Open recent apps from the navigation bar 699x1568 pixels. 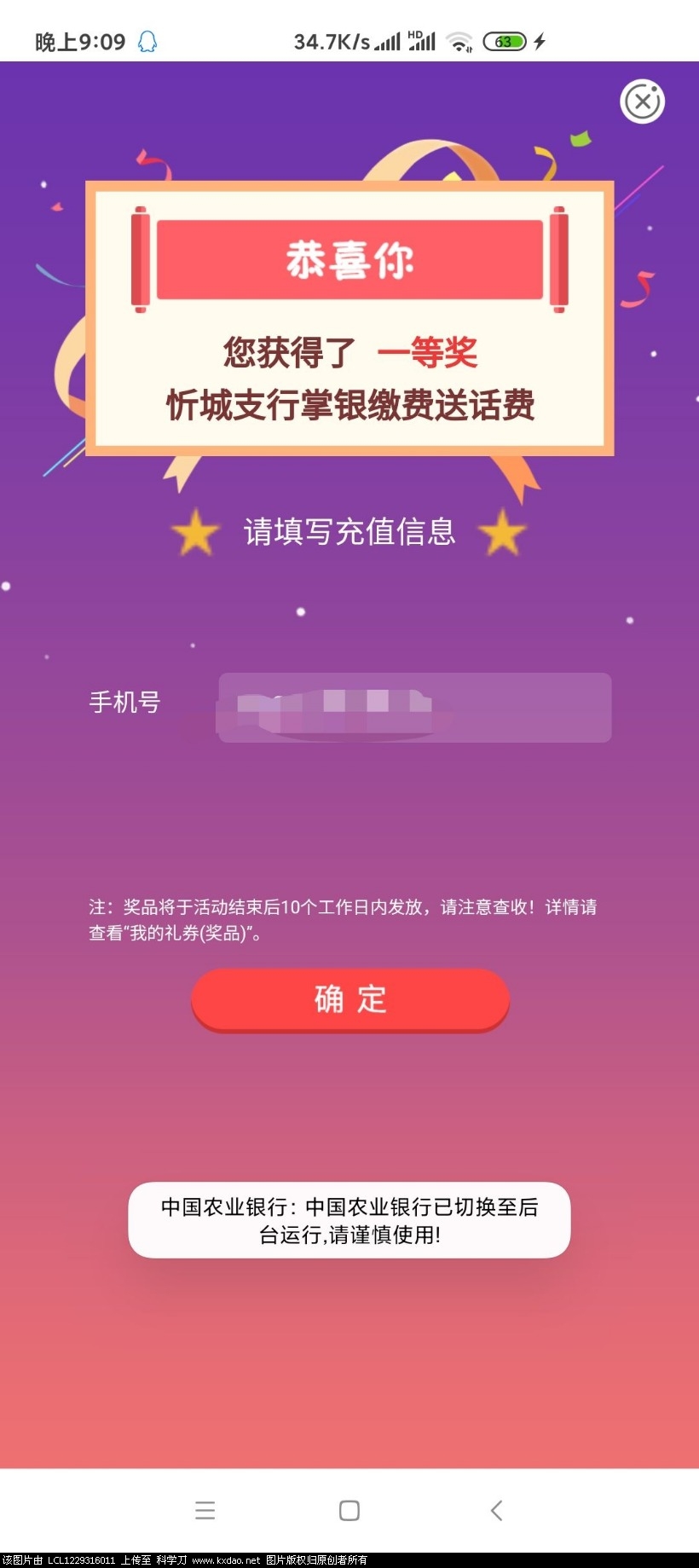click(x=205, y=1510)
